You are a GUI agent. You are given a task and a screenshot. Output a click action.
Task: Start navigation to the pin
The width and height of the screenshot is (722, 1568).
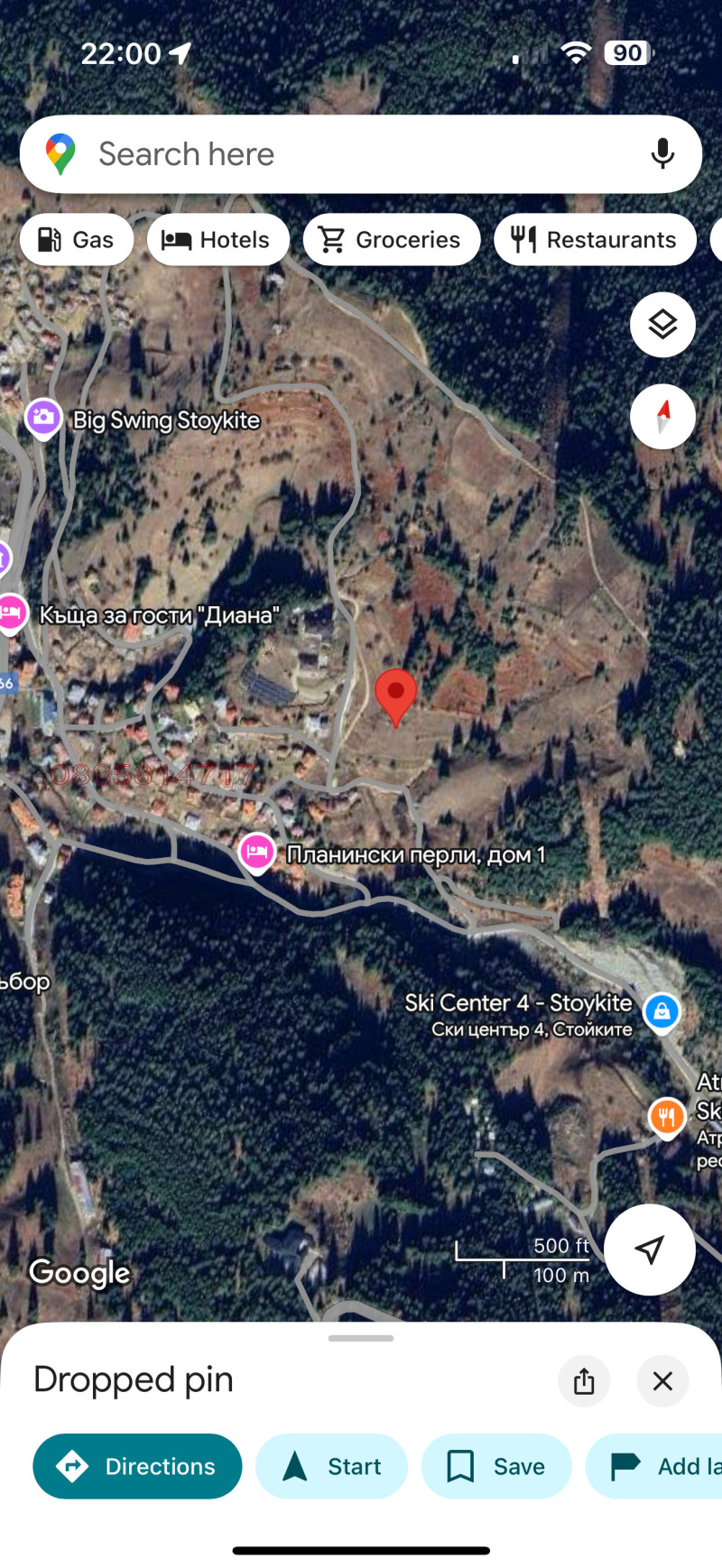tap(331, 1466)
